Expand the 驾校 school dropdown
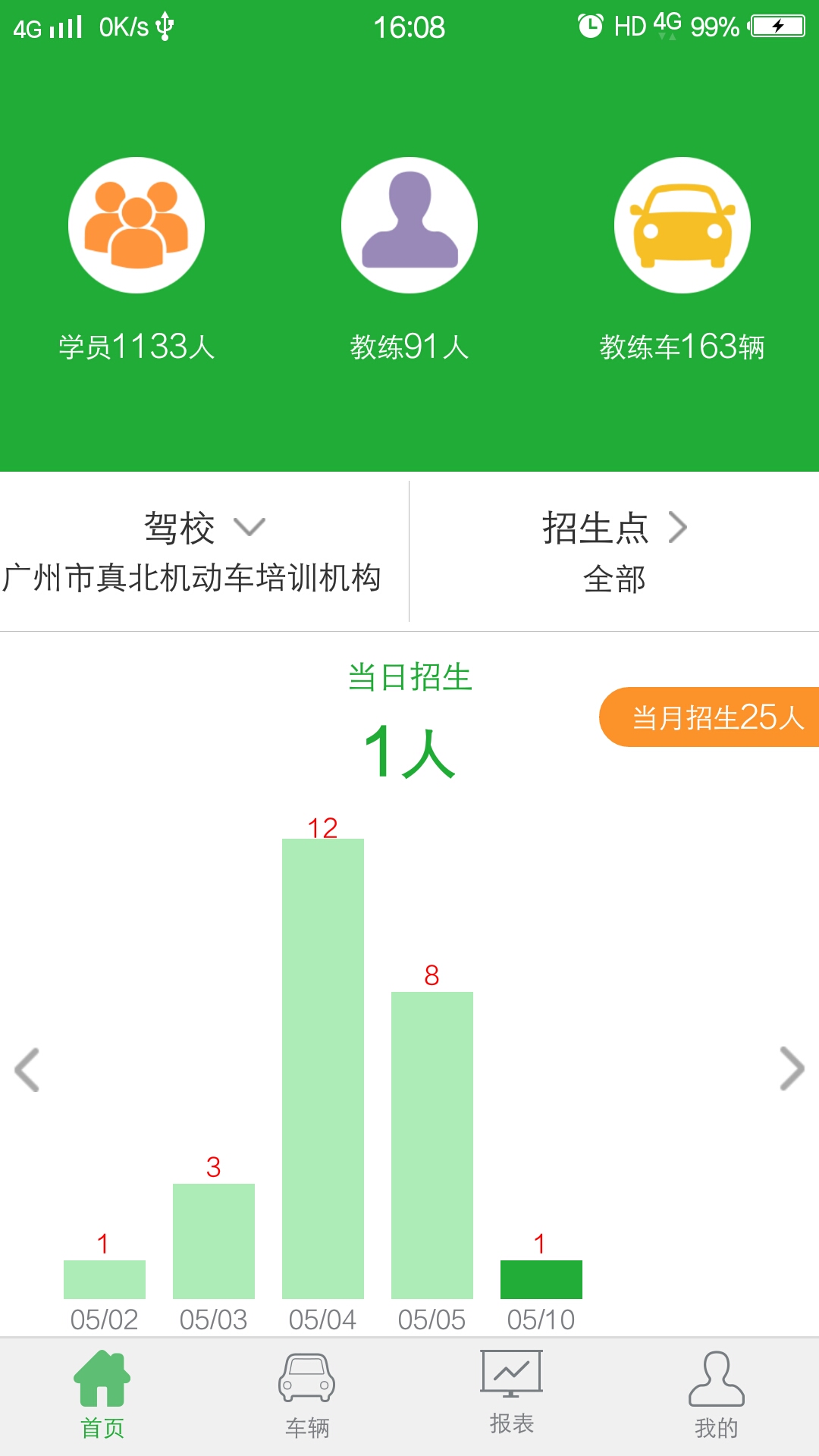This screenshot has height=1456, width=819. (x=203, y=529)
